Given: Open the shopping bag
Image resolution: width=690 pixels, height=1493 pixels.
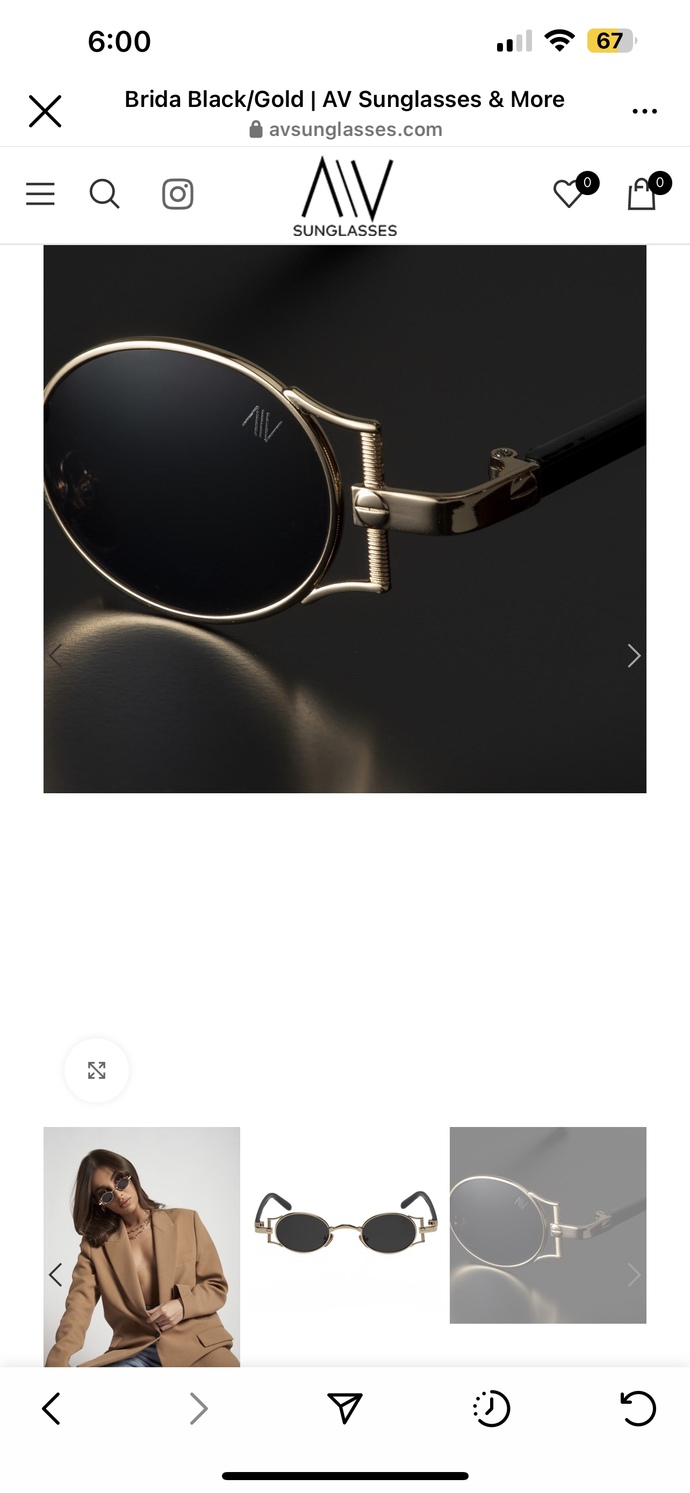Looking at the screenshot, I should click(x=641, y=193).
